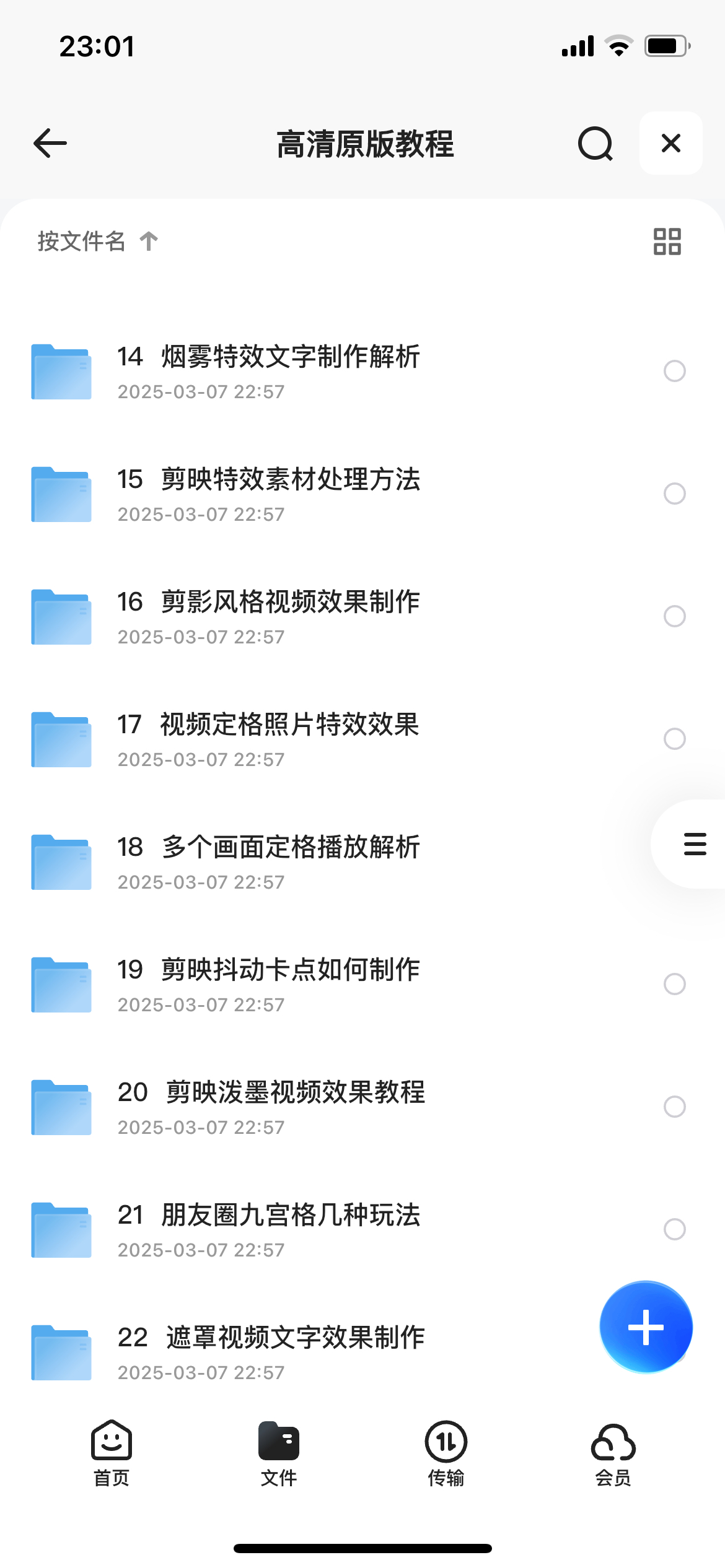Open folder 14 烟雾特效文字制作解析
The height and width of the screenshot is (1568, 725).
coord(362,372)
